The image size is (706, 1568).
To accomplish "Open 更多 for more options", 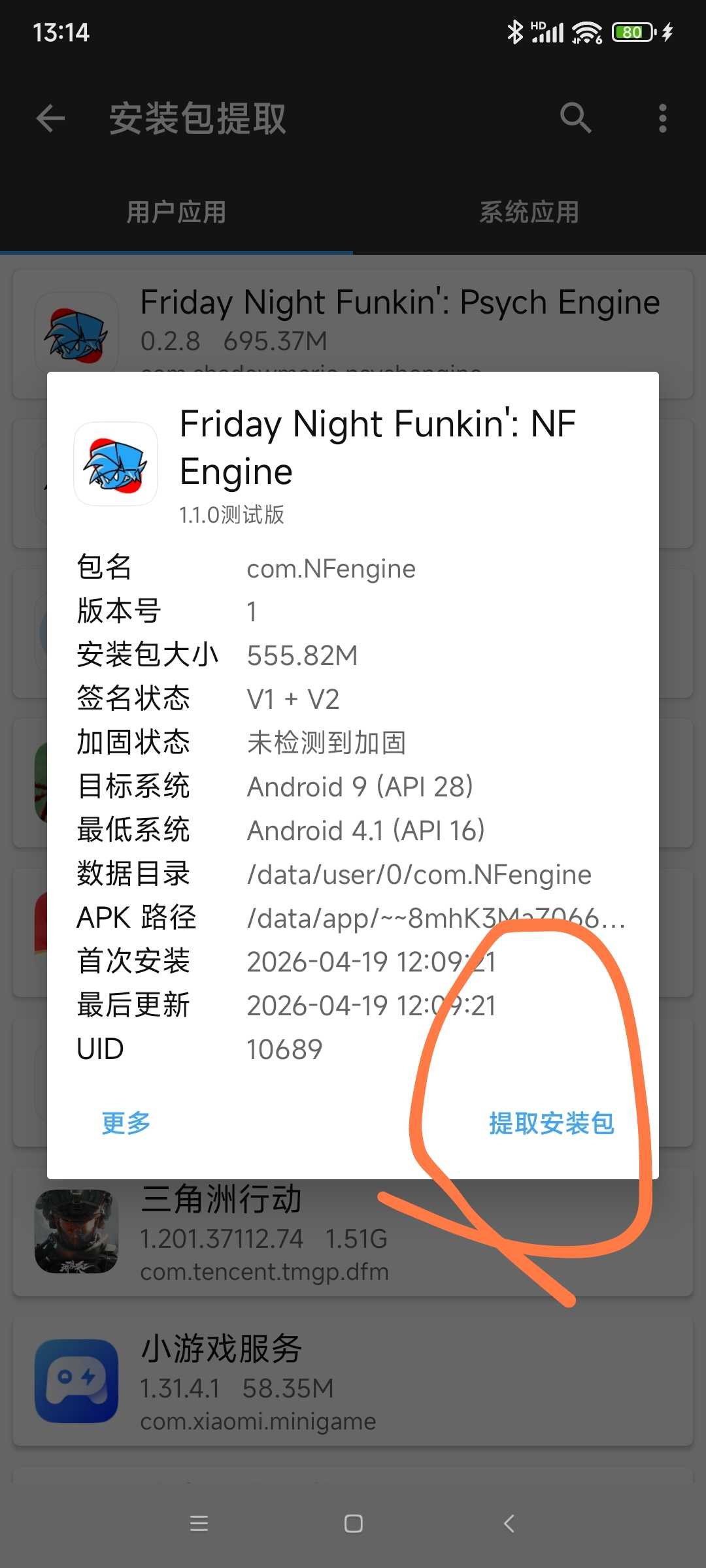I will pyautogui.click(x=126, y=1123).
